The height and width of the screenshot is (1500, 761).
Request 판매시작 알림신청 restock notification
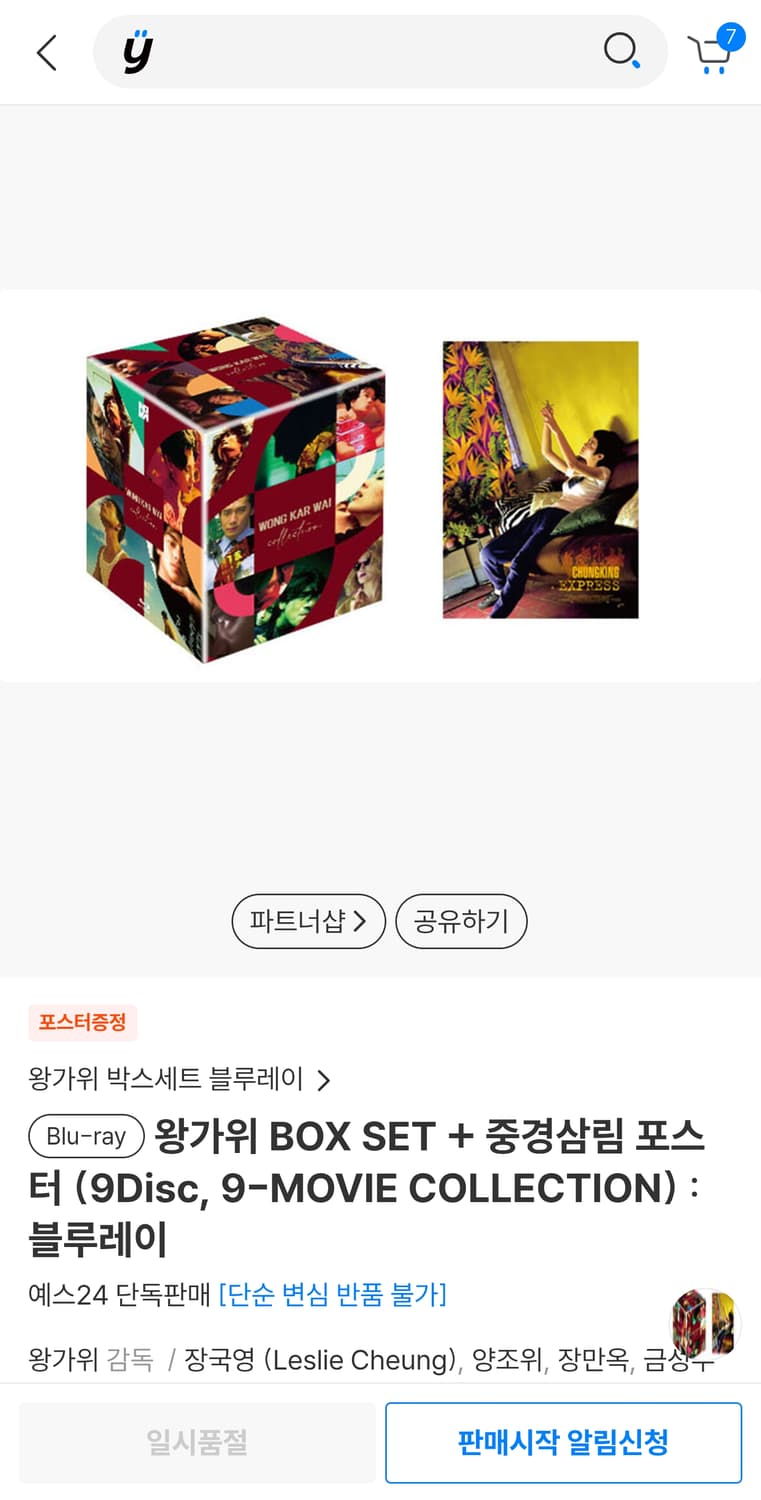tap(563, 1442)
